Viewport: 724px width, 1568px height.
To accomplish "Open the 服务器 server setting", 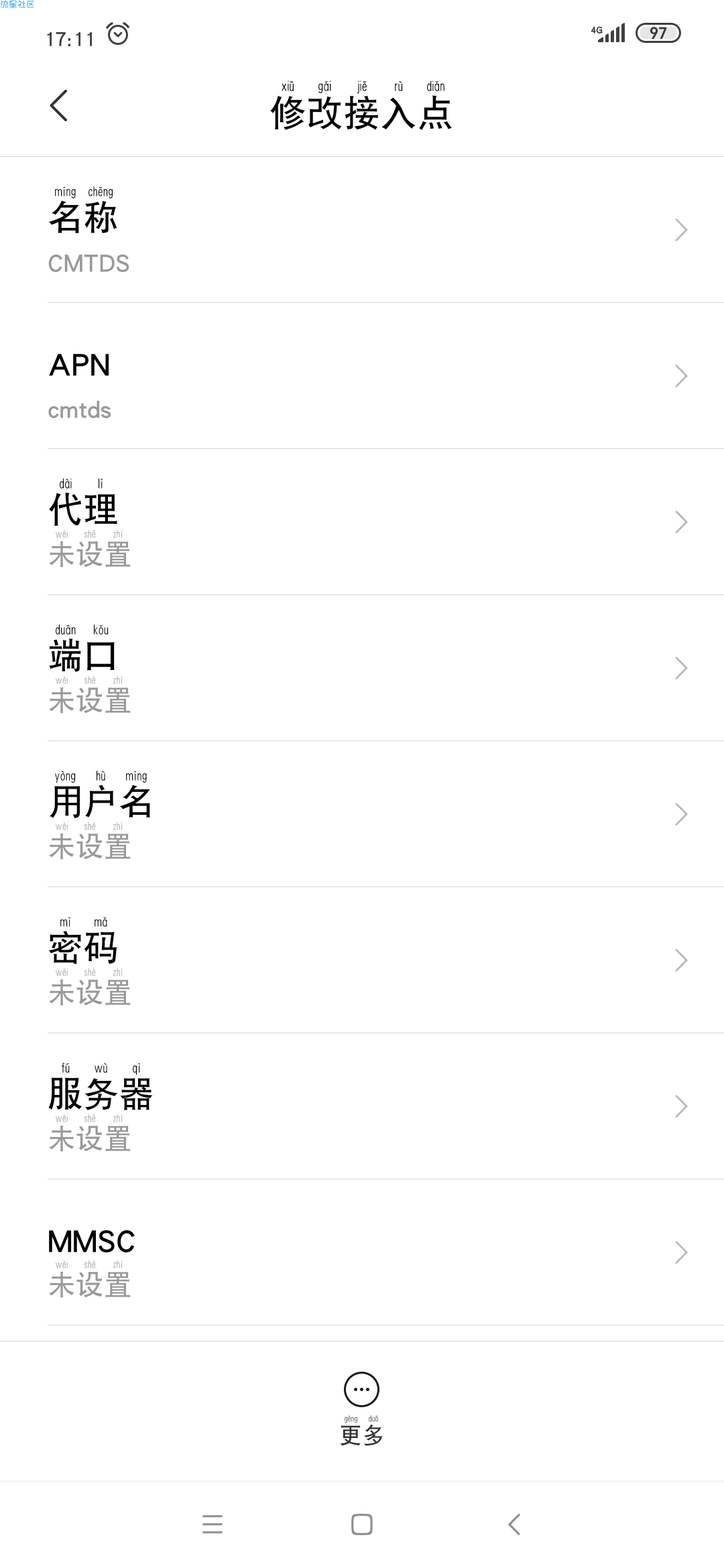I will pyautogui.click(x=362, y=1106).
